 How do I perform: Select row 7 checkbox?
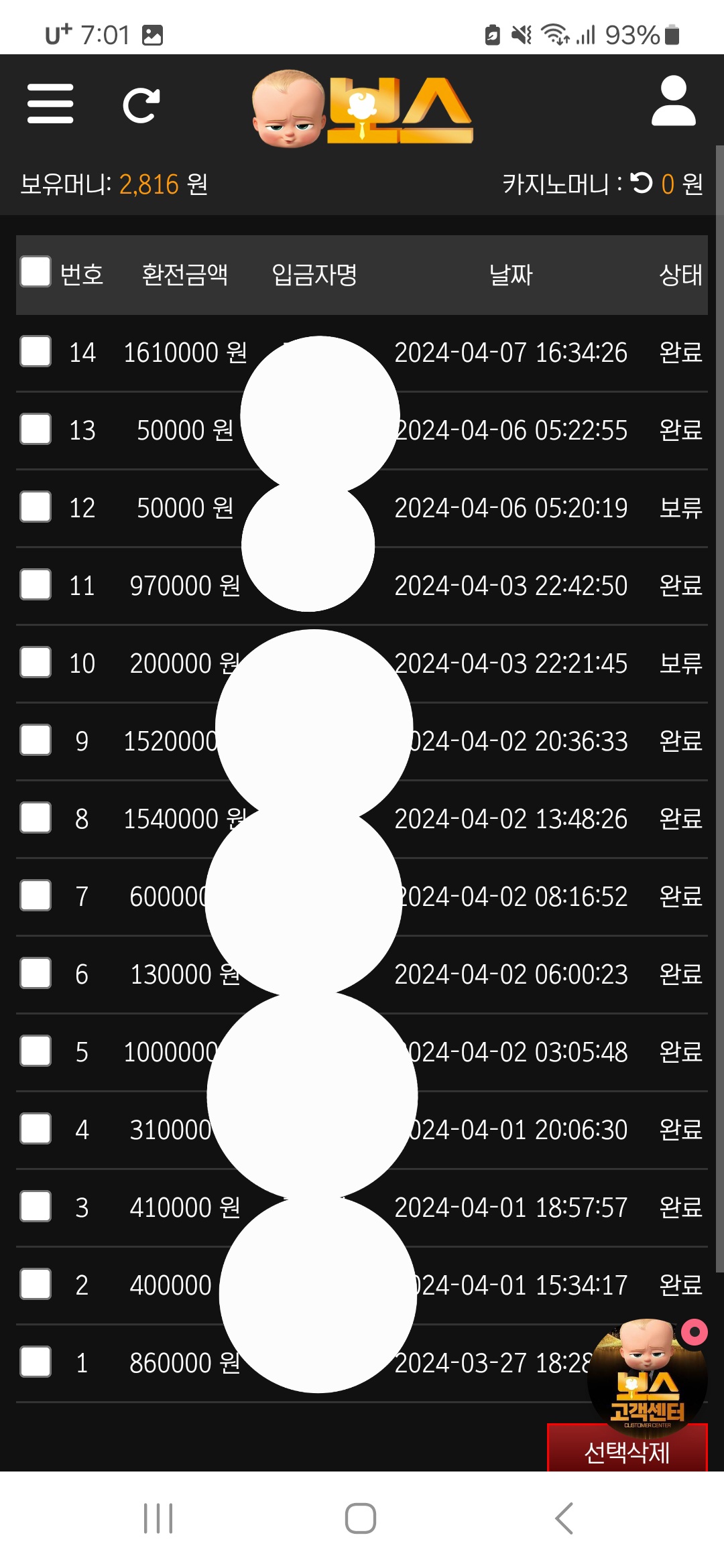[x=36, y=895]
